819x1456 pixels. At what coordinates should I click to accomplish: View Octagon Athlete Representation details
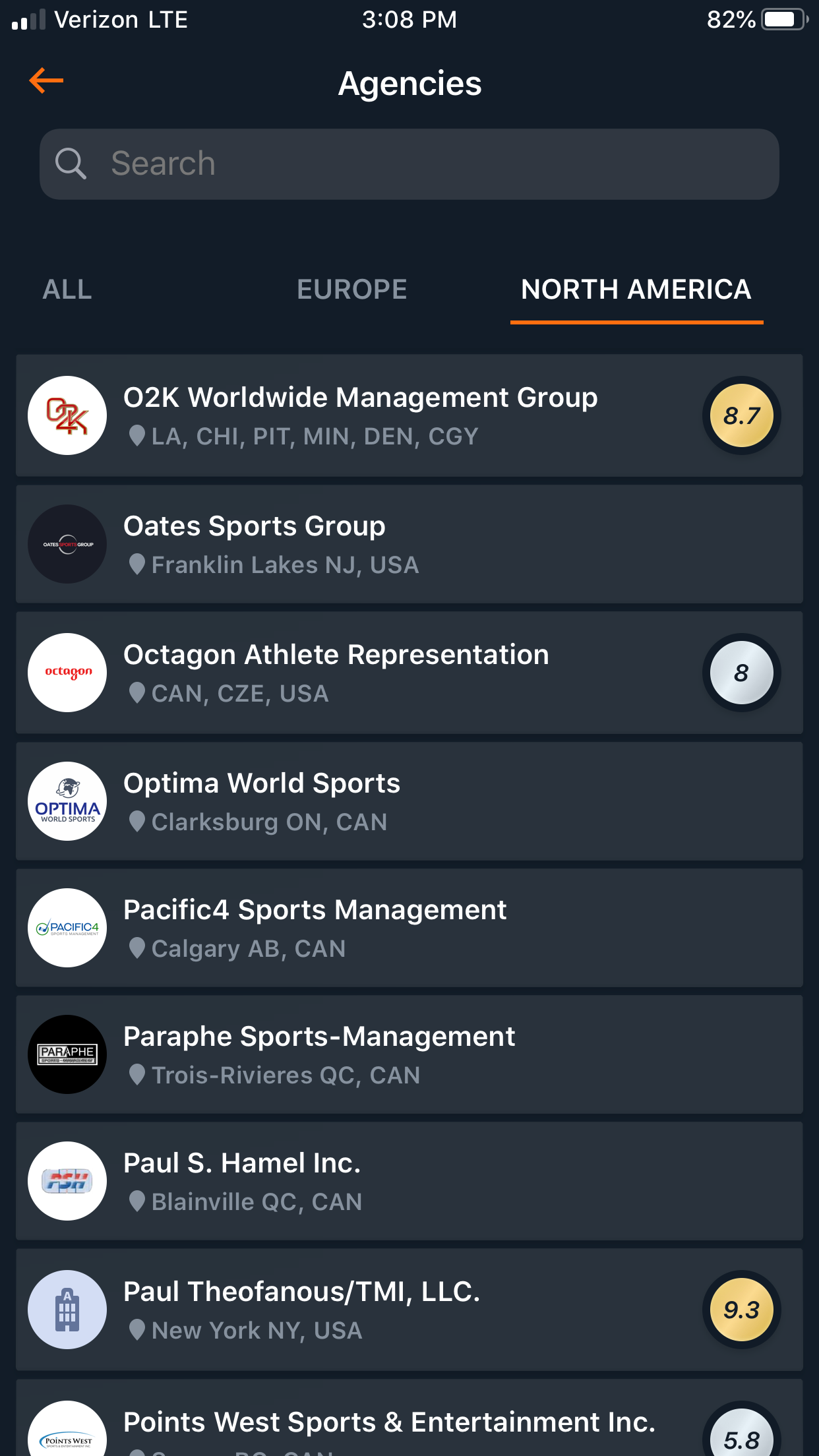(409, 673)
